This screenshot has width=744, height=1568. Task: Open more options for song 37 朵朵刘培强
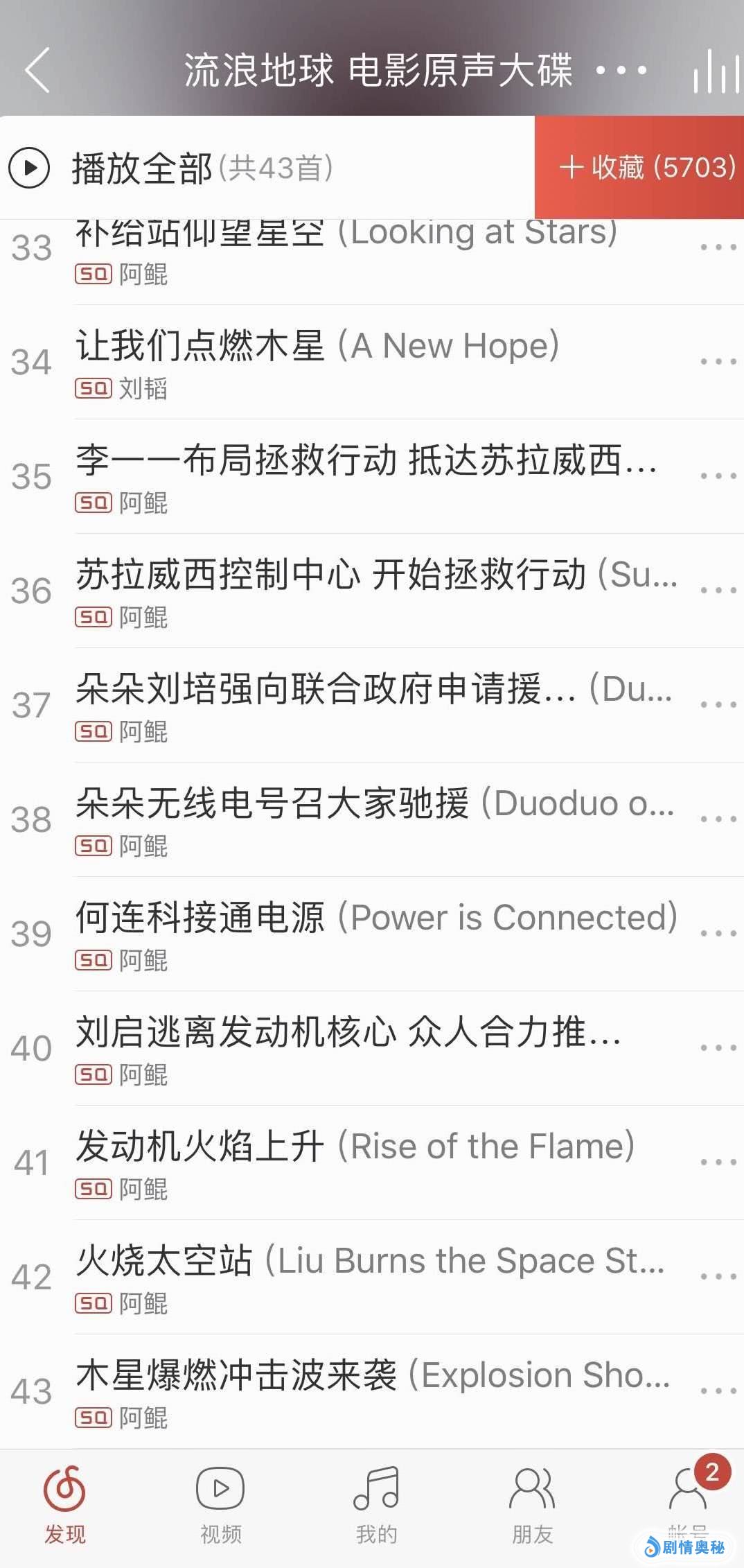717,705
